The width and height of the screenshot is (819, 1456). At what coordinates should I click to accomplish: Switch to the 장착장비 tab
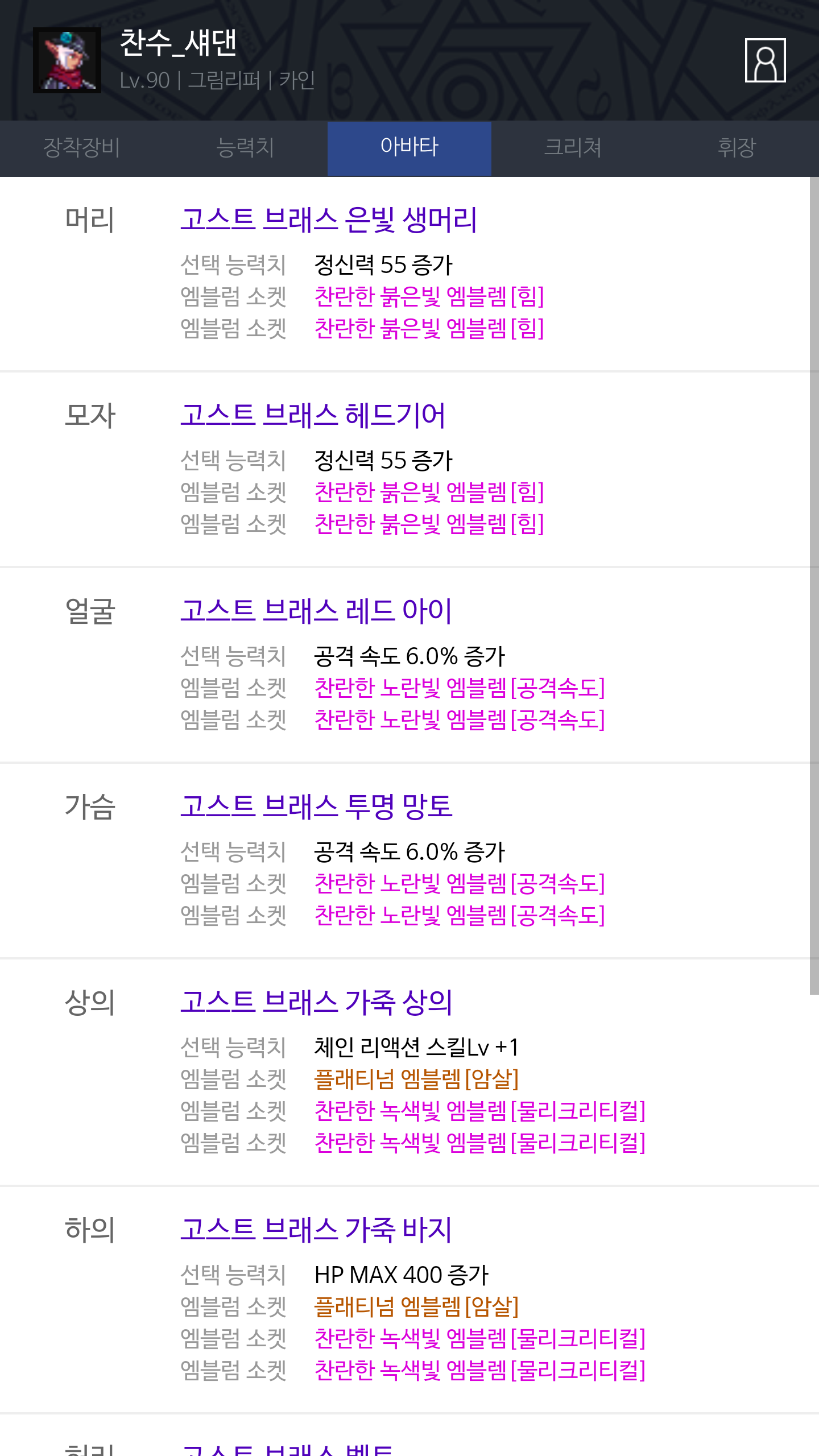[x=82, y=148]
